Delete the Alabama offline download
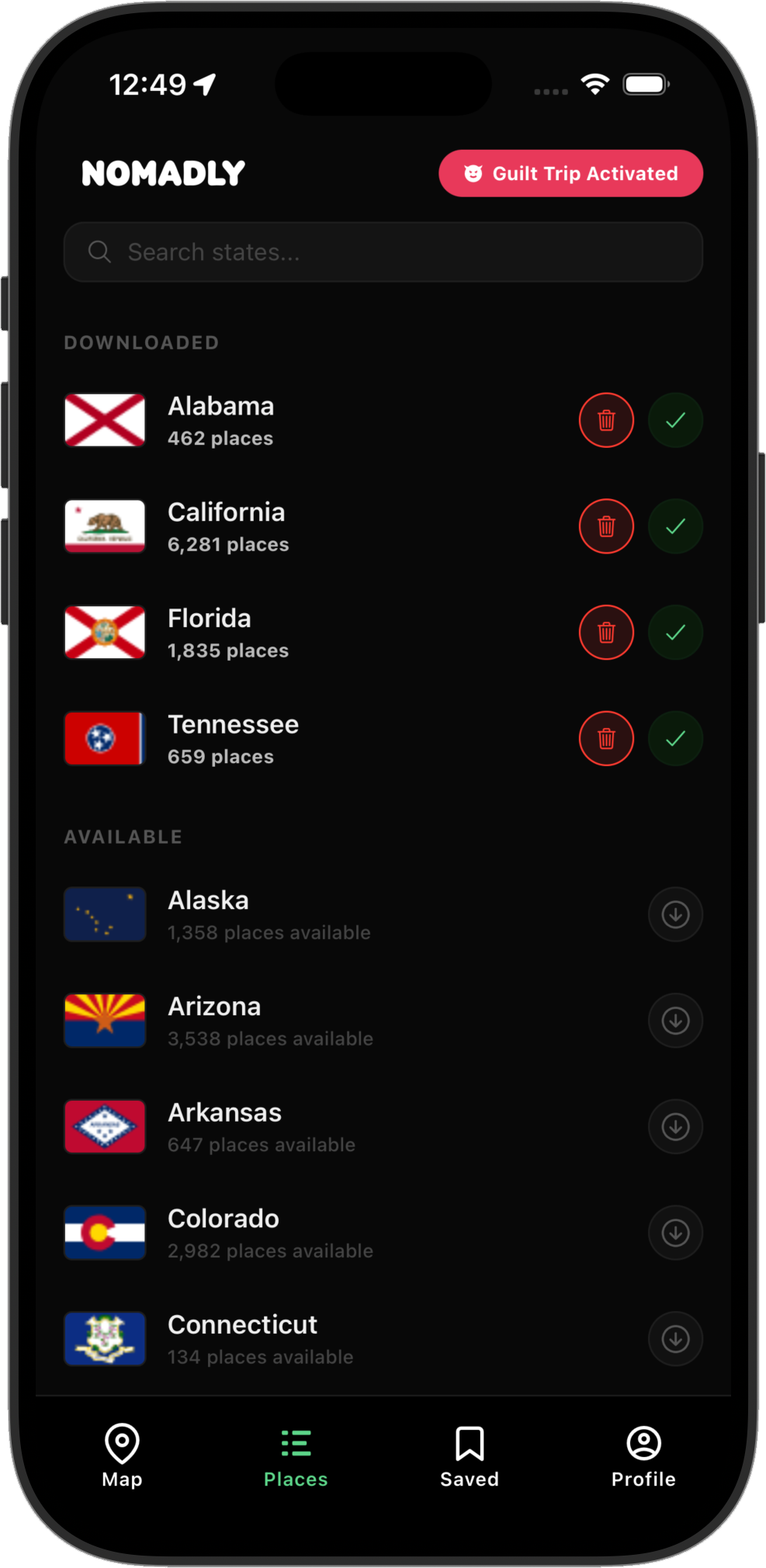 607,420
